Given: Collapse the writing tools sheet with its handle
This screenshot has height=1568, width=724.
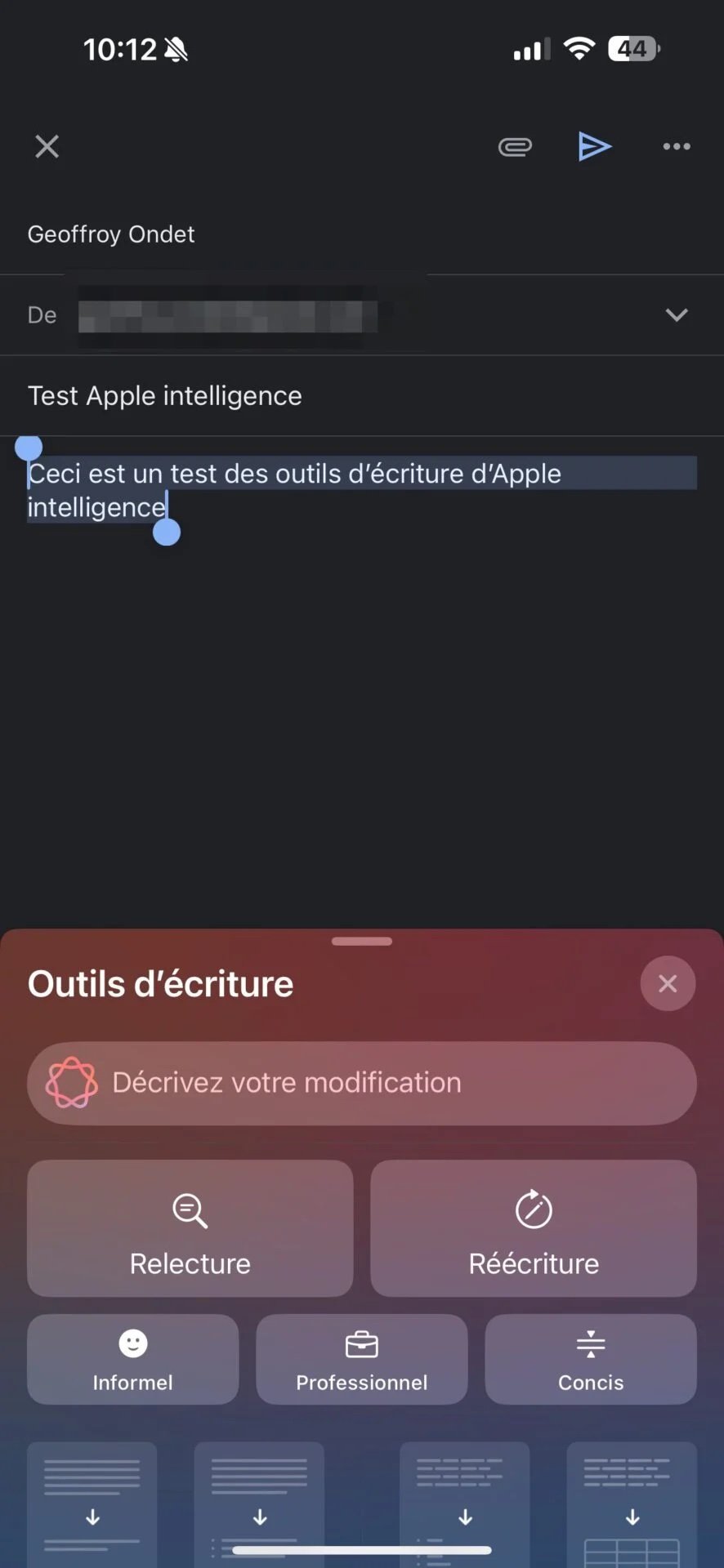Looking at the screenshot, I should [x=360, y=941].
